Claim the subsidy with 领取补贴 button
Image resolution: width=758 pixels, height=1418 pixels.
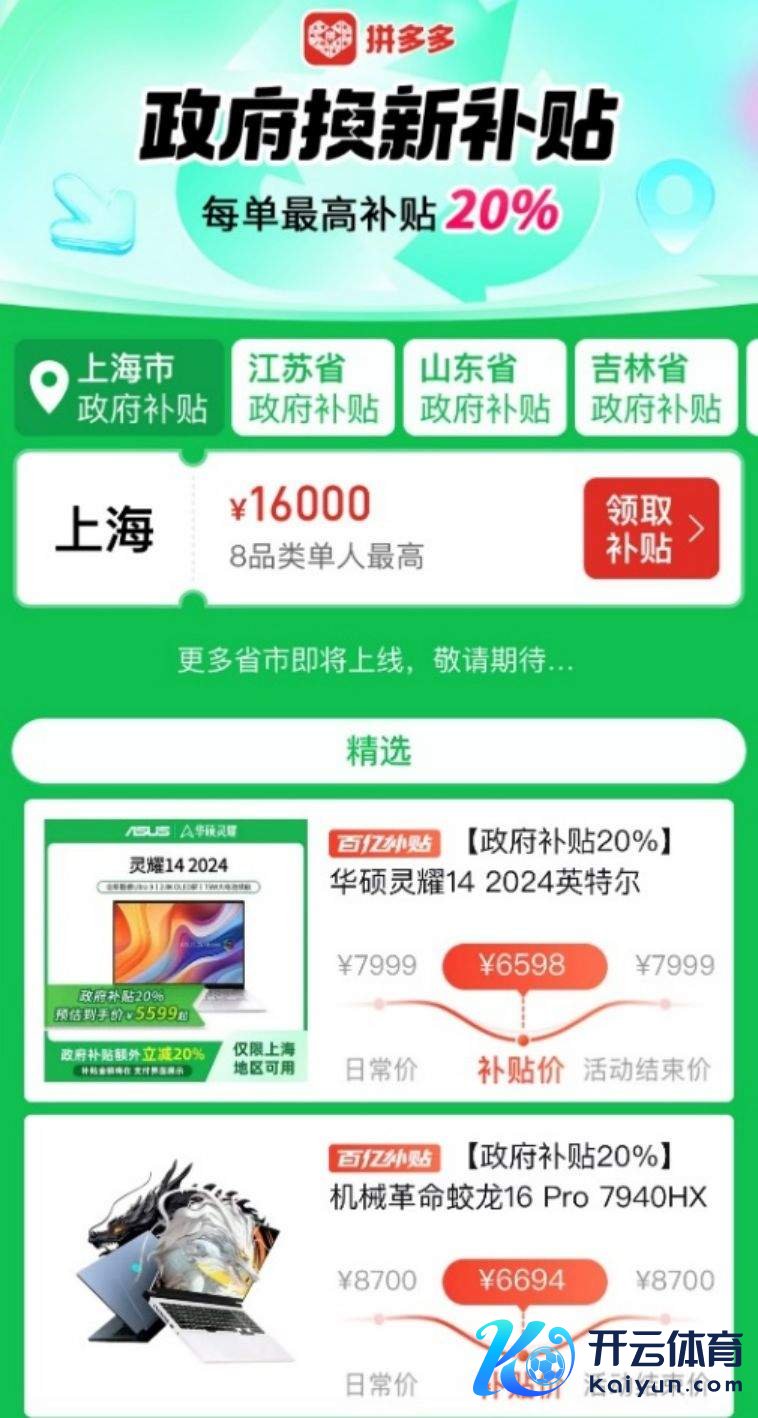pos(651,528)
